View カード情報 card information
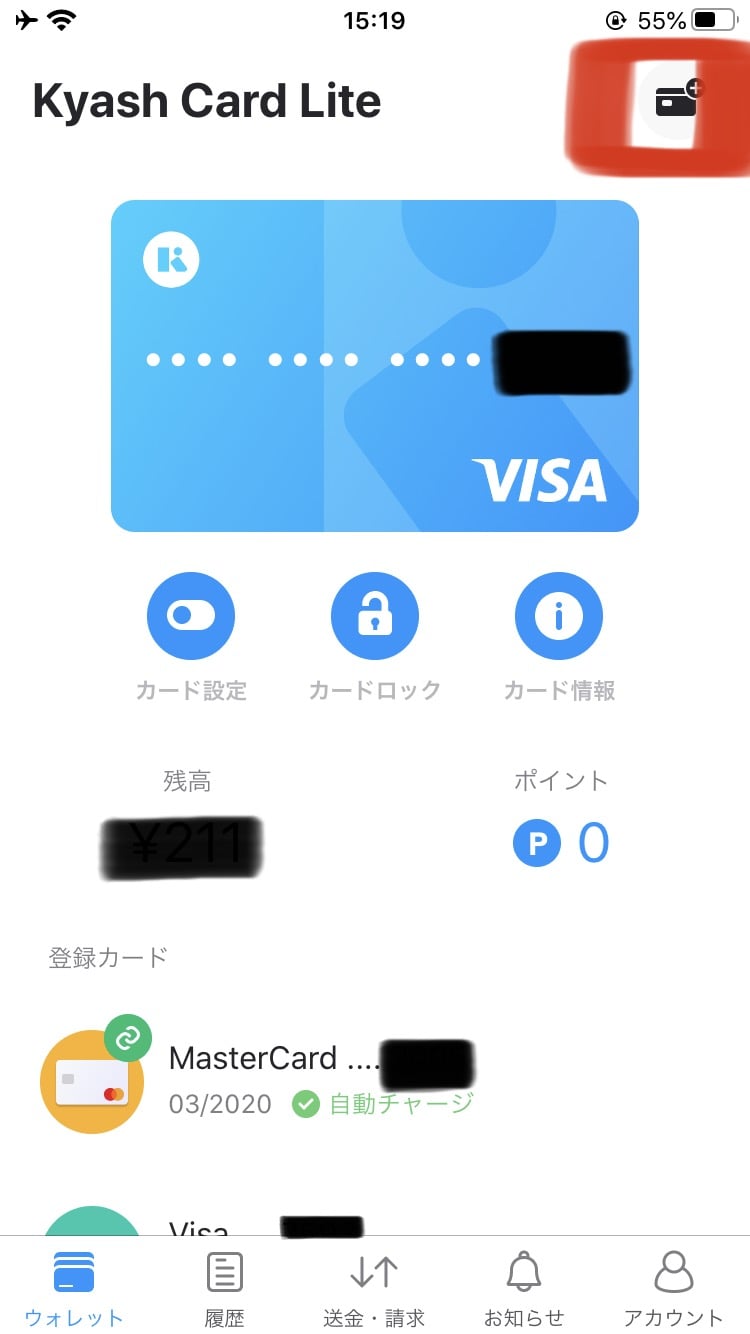 [558, 617]
